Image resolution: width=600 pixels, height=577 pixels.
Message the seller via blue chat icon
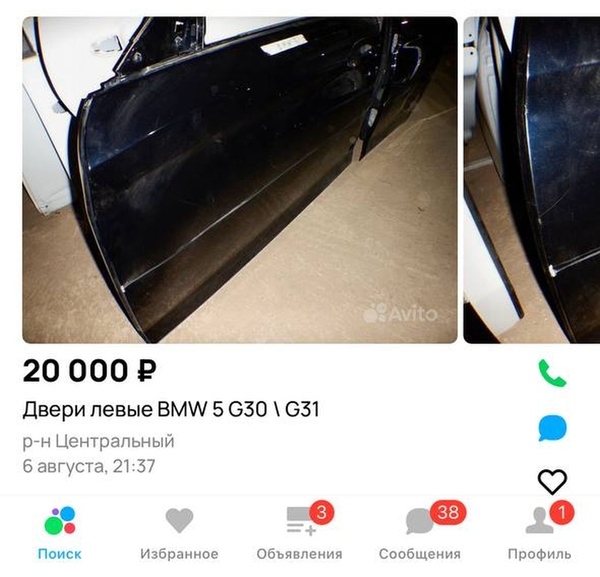pyautogui.click(x=552, y=429)
